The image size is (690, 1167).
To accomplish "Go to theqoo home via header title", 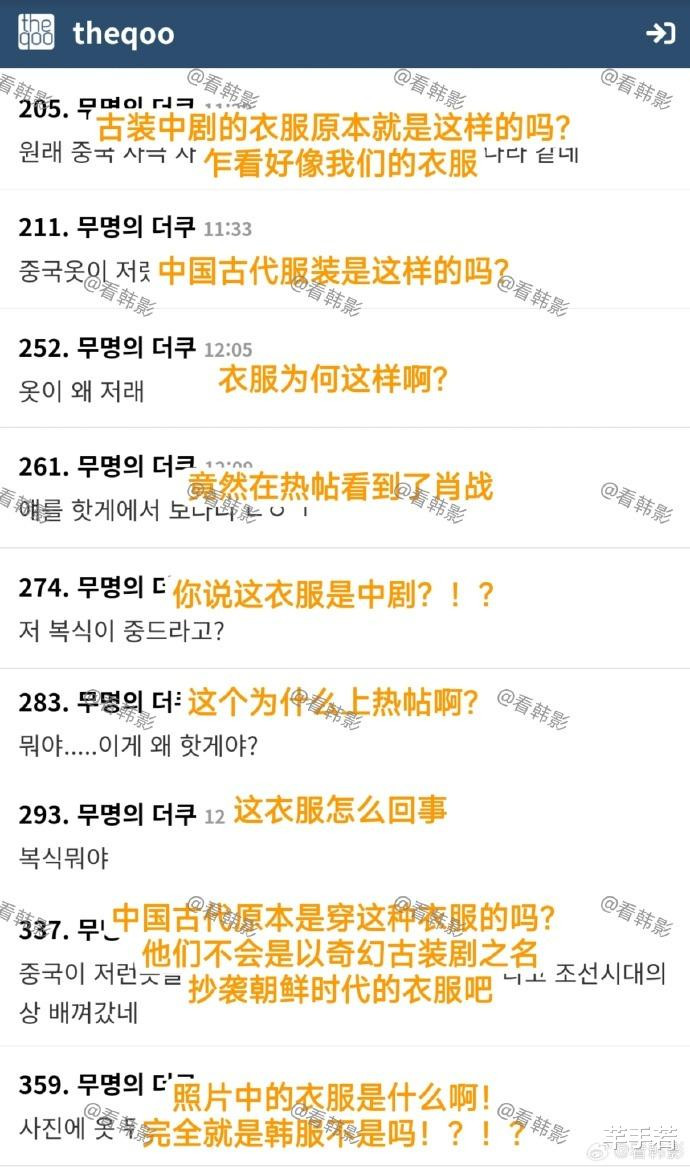I will 124,33.
